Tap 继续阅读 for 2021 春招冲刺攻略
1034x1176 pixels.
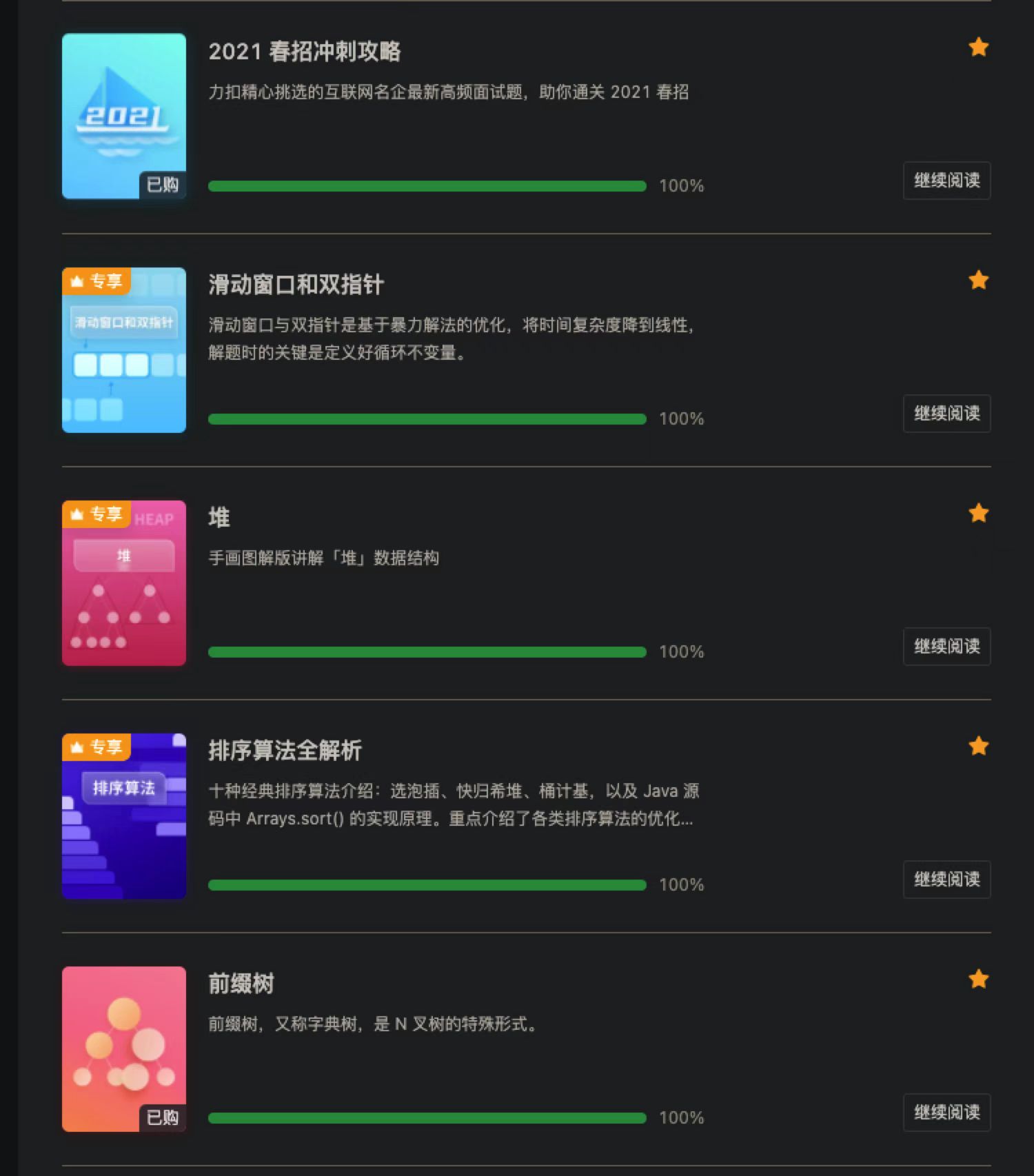pos(946,181)
